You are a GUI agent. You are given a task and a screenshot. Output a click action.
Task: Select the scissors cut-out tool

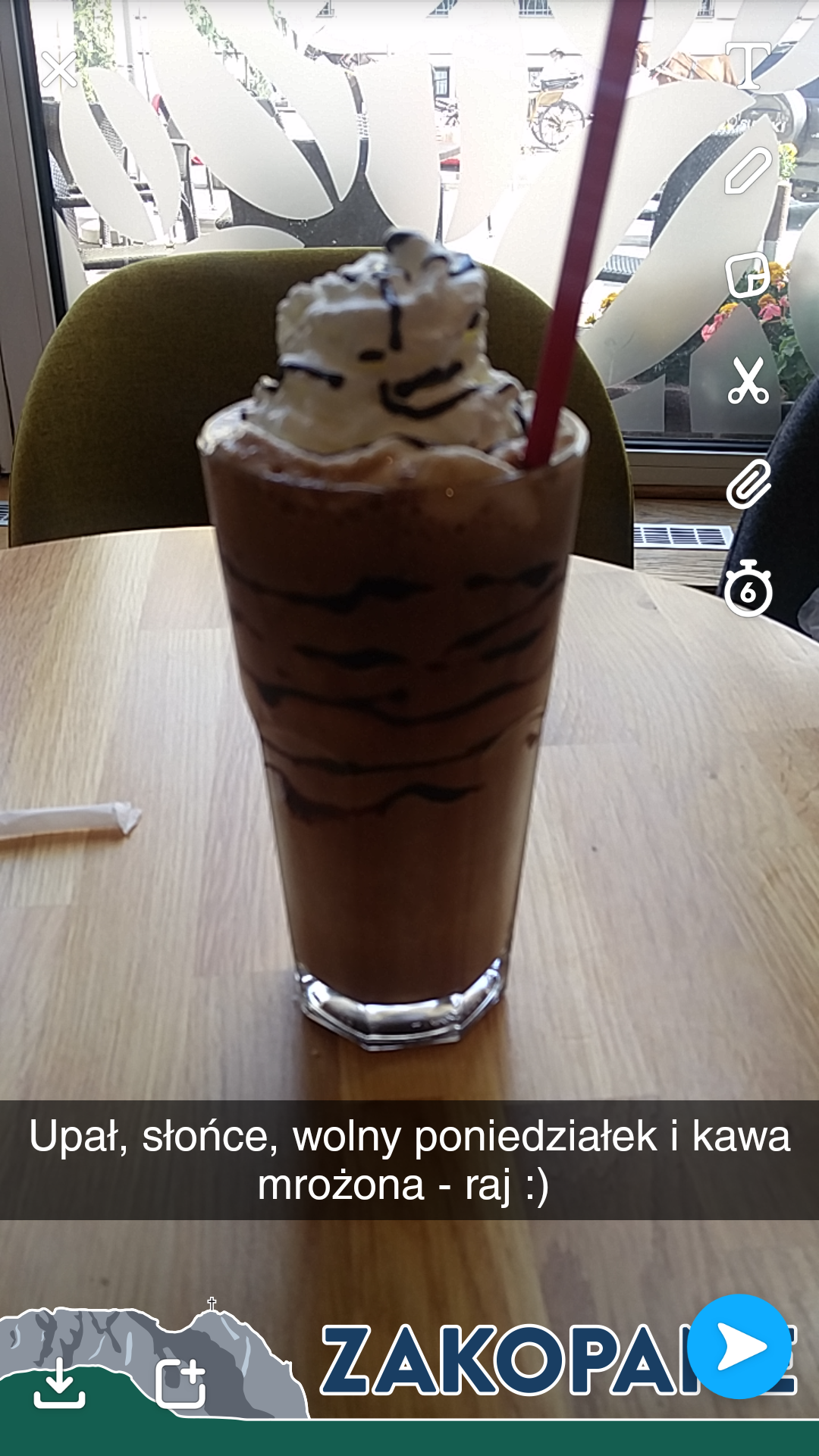(748, 380)
